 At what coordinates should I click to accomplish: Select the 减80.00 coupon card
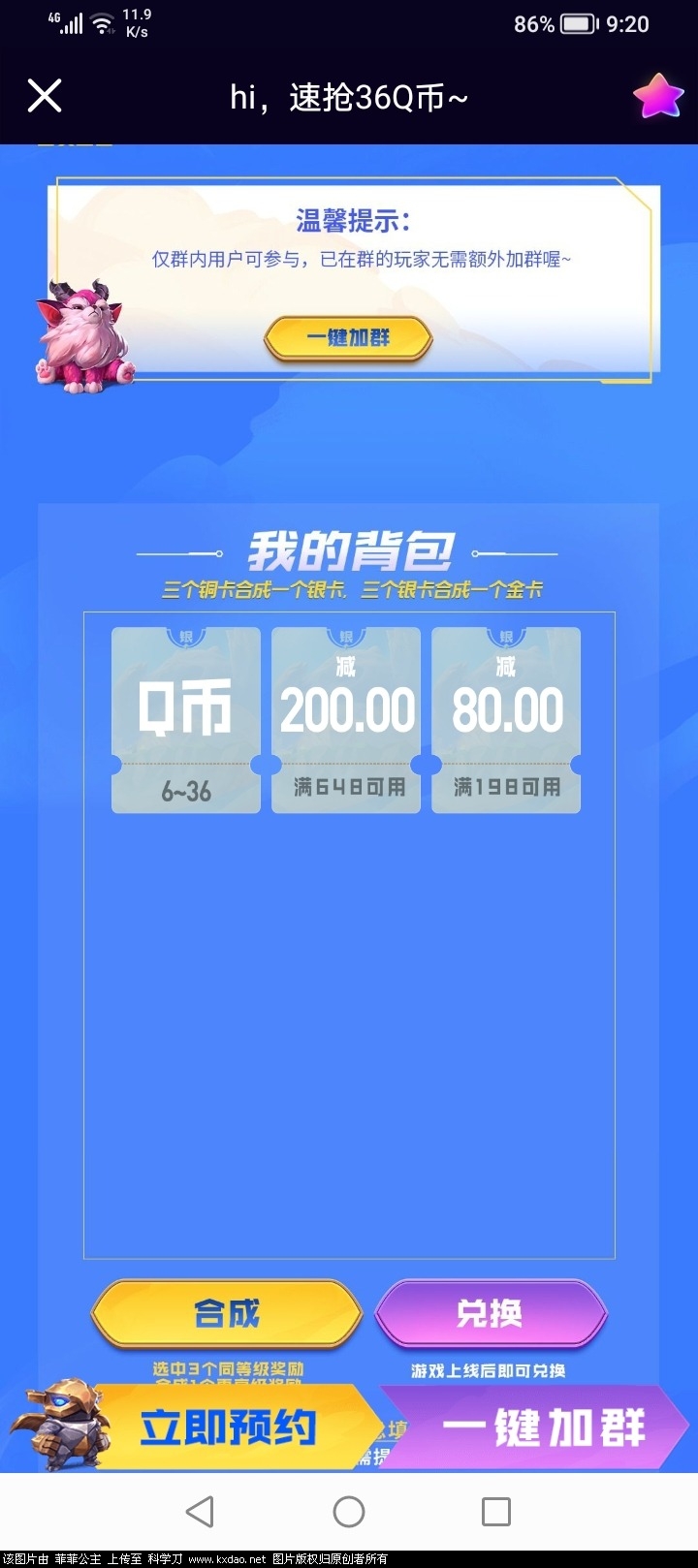pos(506,719)
